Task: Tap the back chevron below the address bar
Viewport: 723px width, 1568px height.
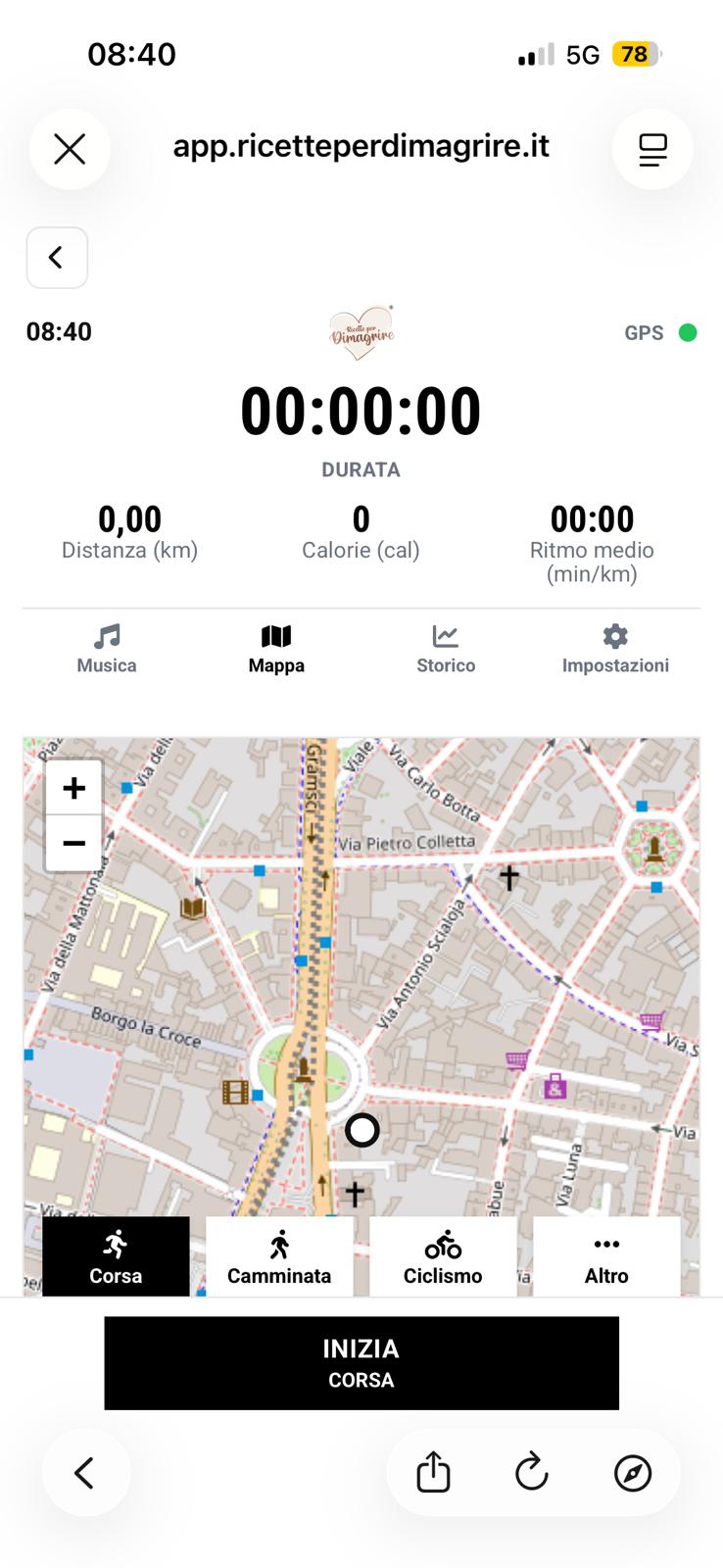Action: [x=57, y=258]
